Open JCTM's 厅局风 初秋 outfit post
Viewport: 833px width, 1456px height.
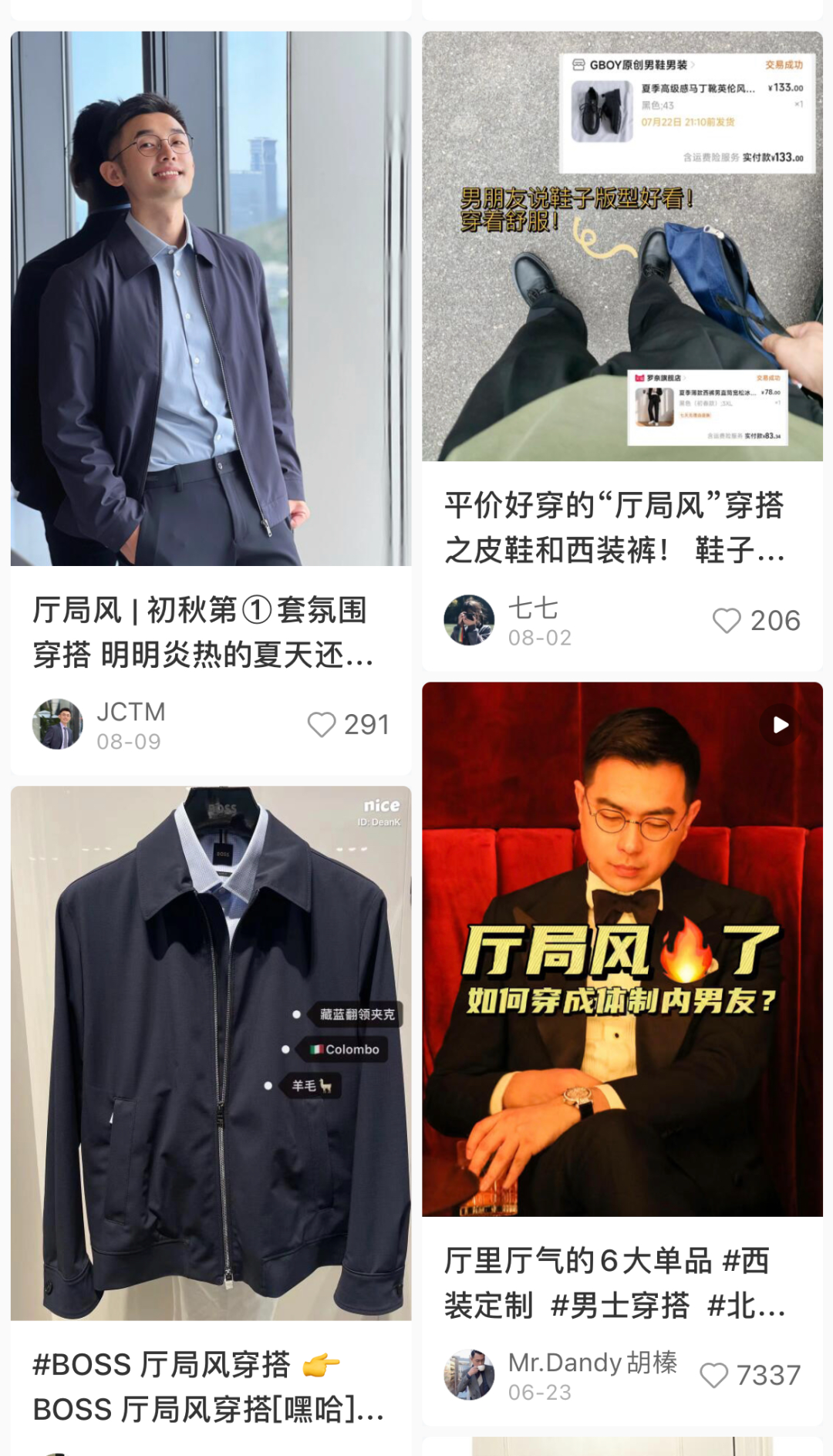pos(211,298)
